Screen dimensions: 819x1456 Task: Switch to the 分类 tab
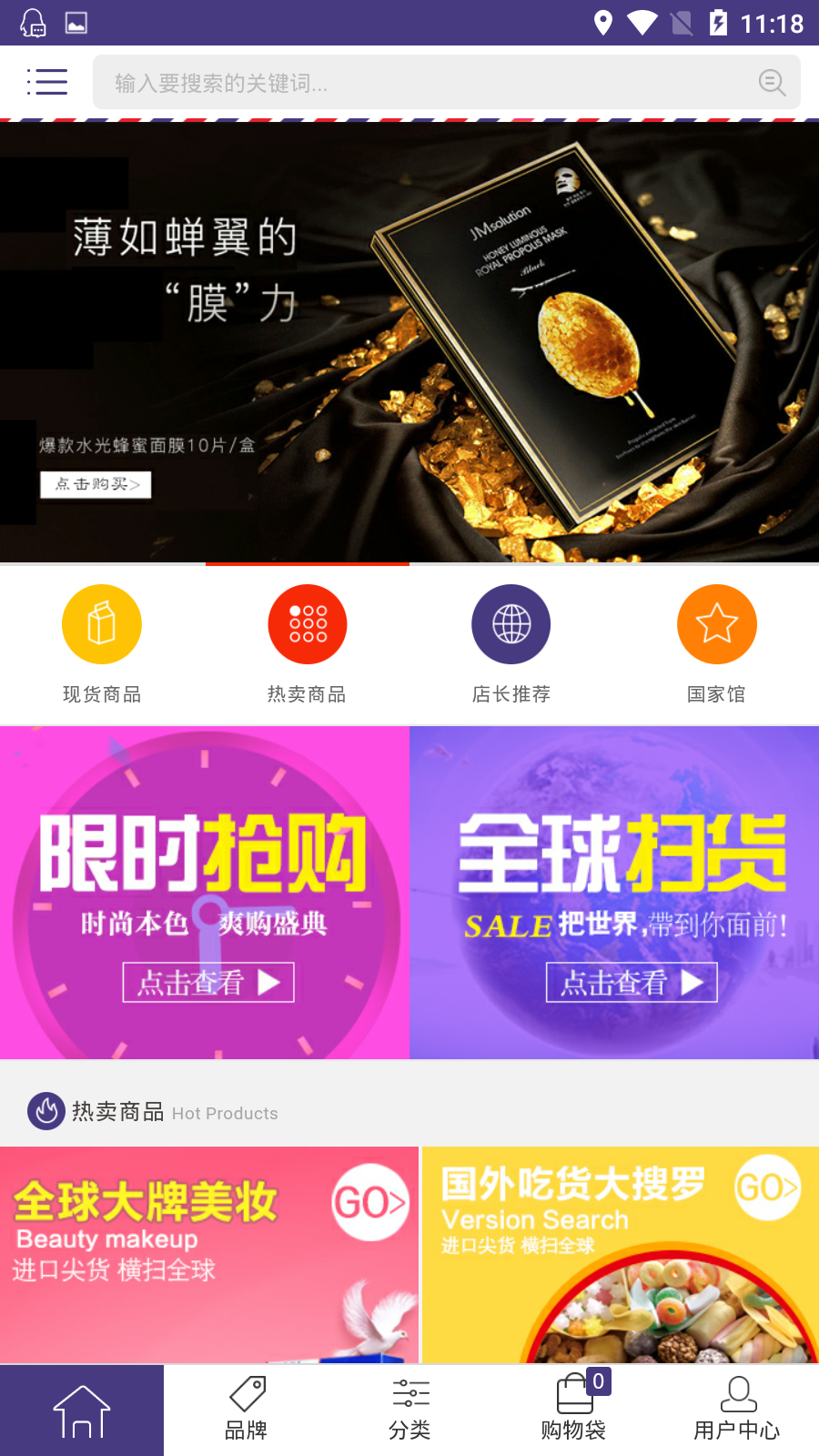[x=409, y=1410]
